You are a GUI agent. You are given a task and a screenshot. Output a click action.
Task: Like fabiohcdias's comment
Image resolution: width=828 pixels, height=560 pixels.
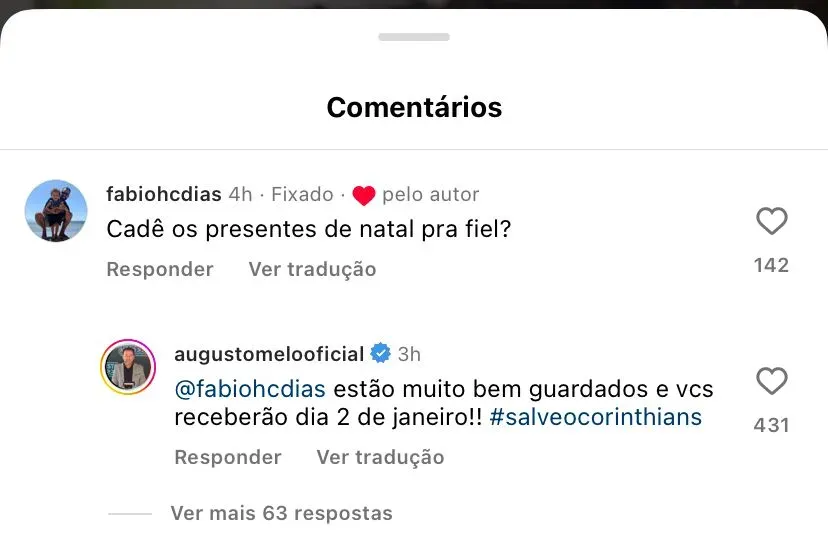point(771,221)
